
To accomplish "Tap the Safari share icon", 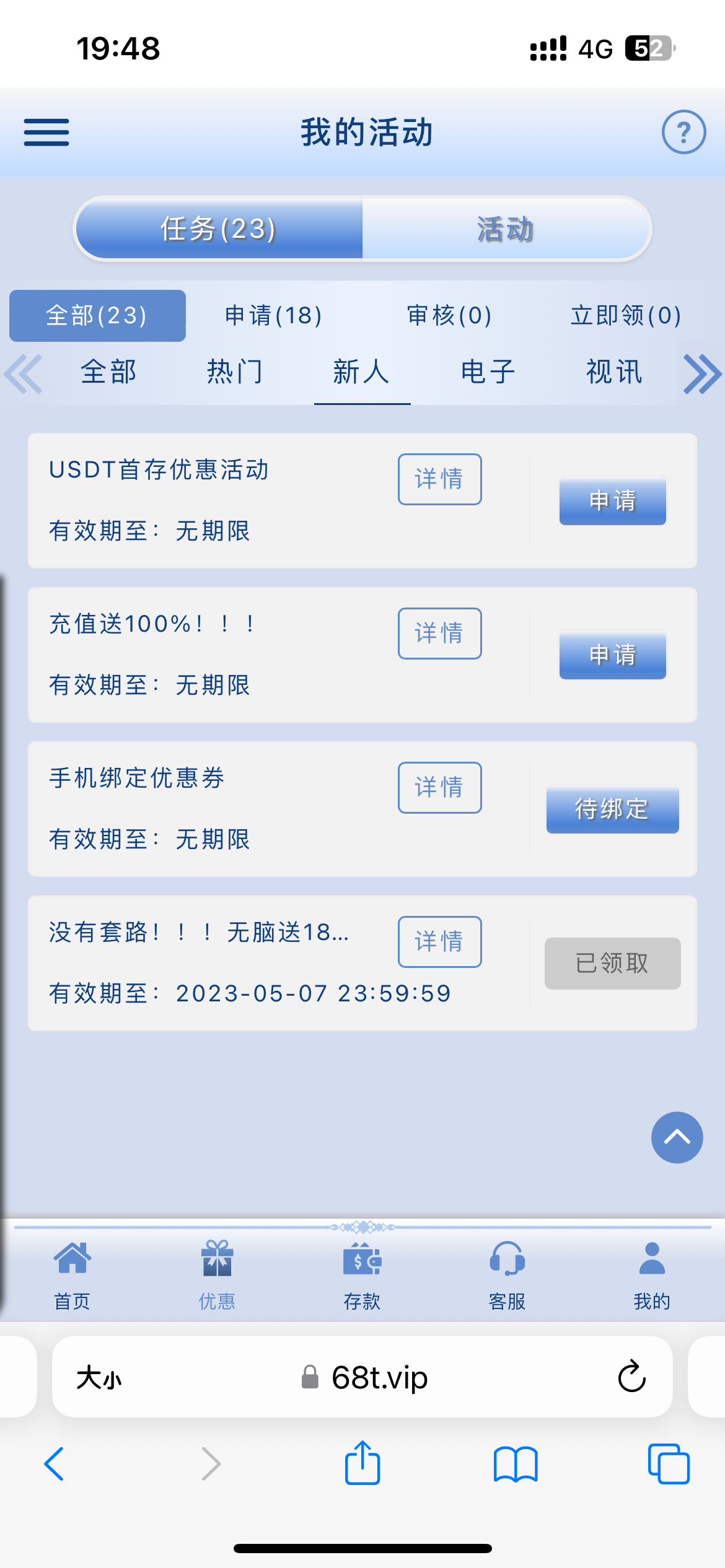I will coord(361,1463).
